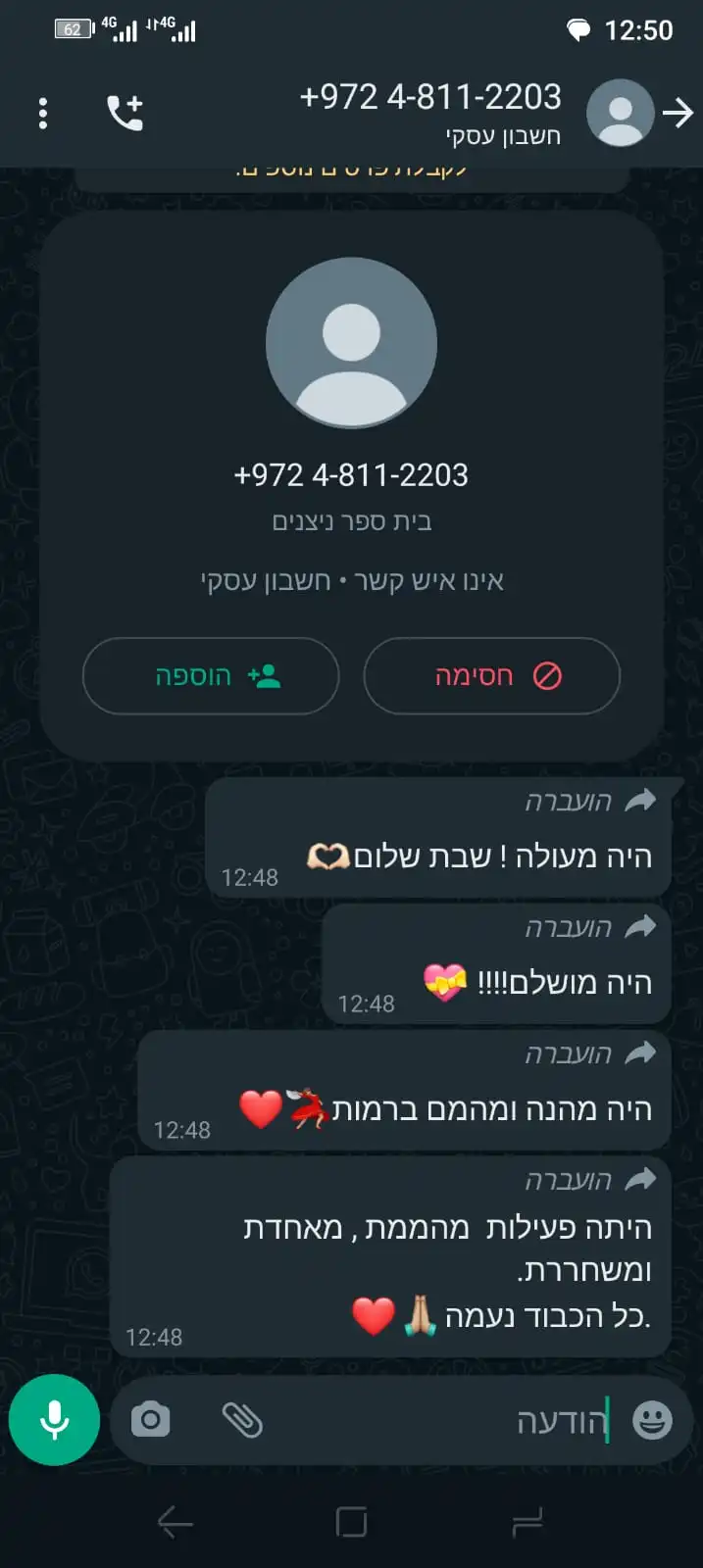The image size is (703, 1568).
Task: Tap the system back button
Action: tap(175, 1522)
